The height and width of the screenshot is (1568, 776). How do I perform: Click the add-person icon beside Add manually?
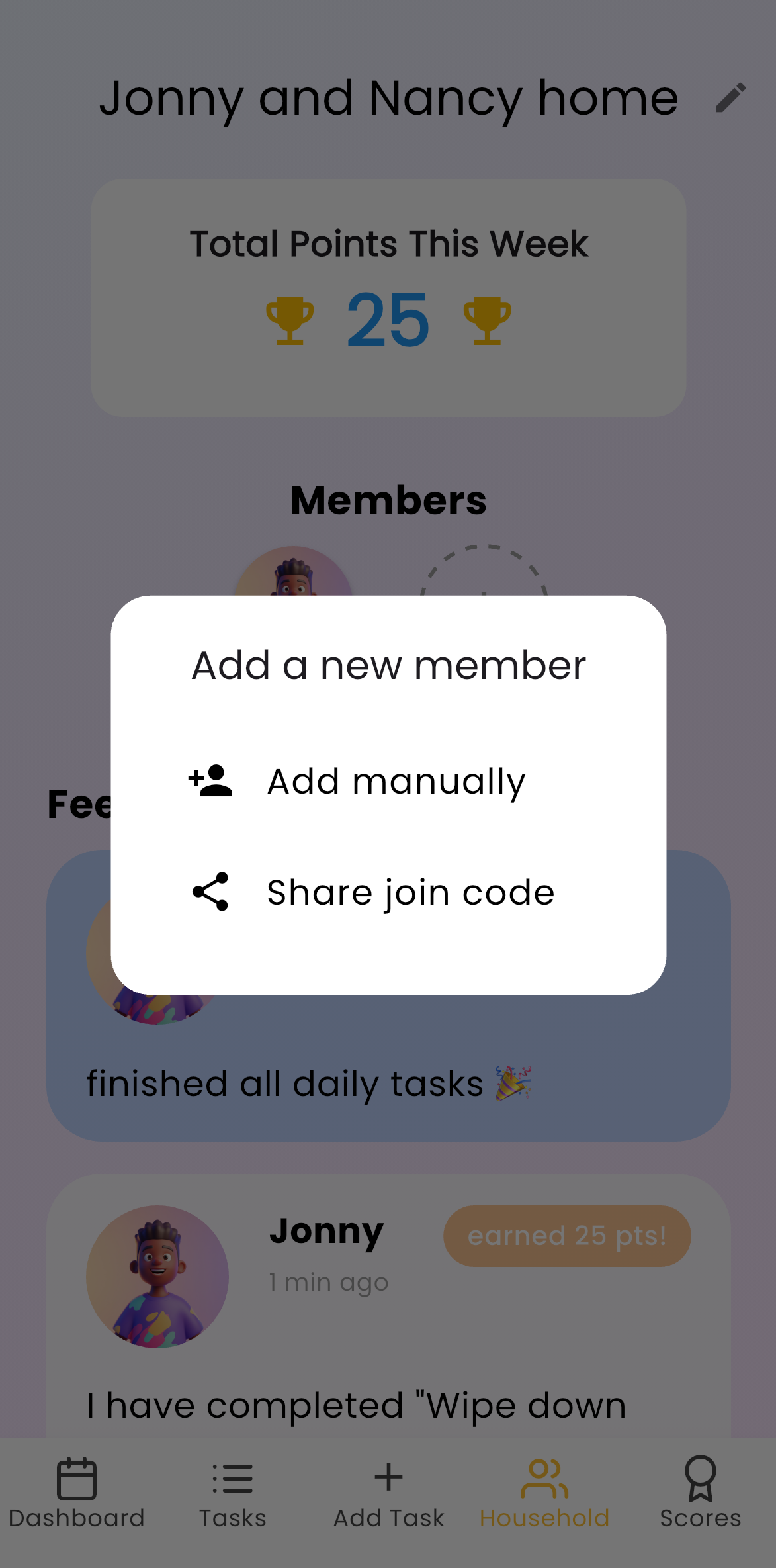tap(210, 782)
